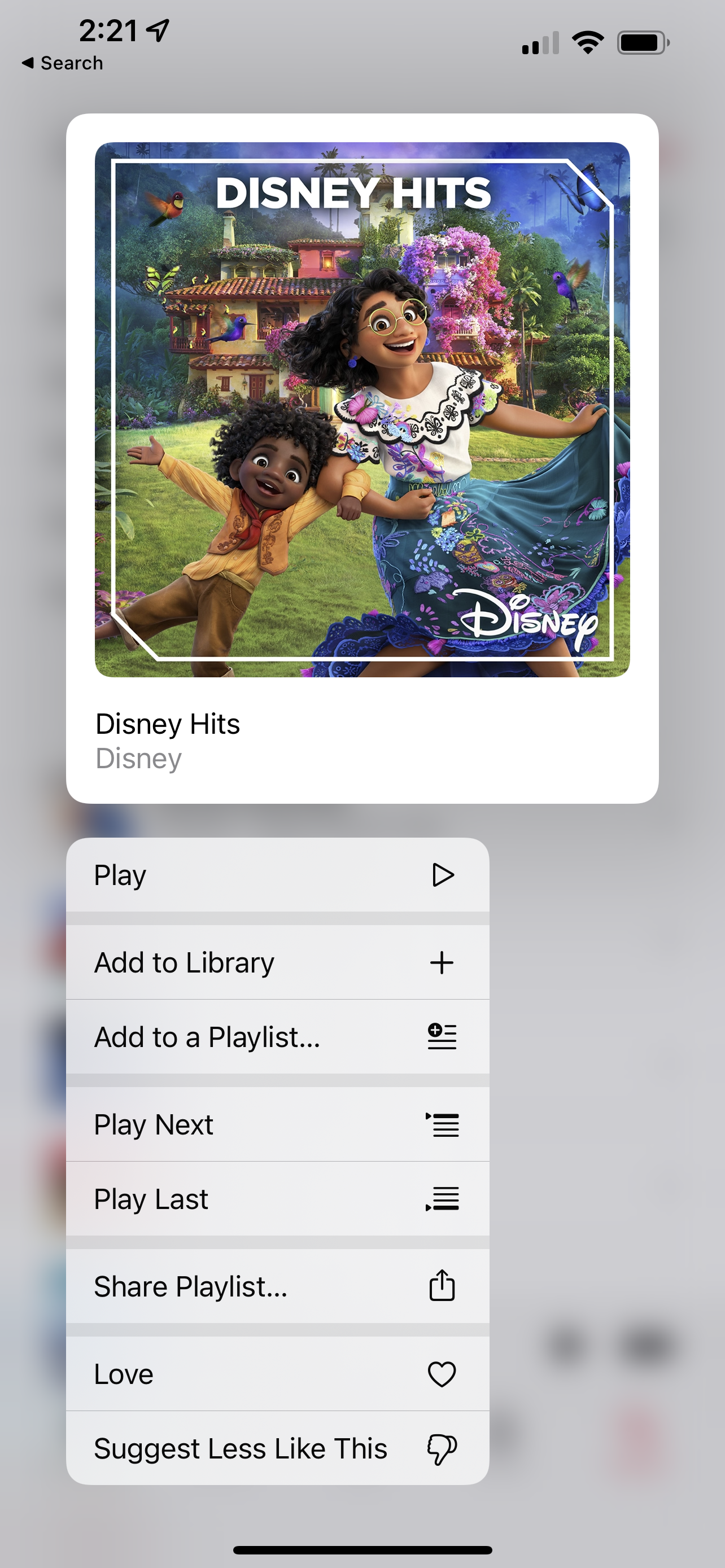
Task: Choose Suggest Less Like This
Action: 278,1448
